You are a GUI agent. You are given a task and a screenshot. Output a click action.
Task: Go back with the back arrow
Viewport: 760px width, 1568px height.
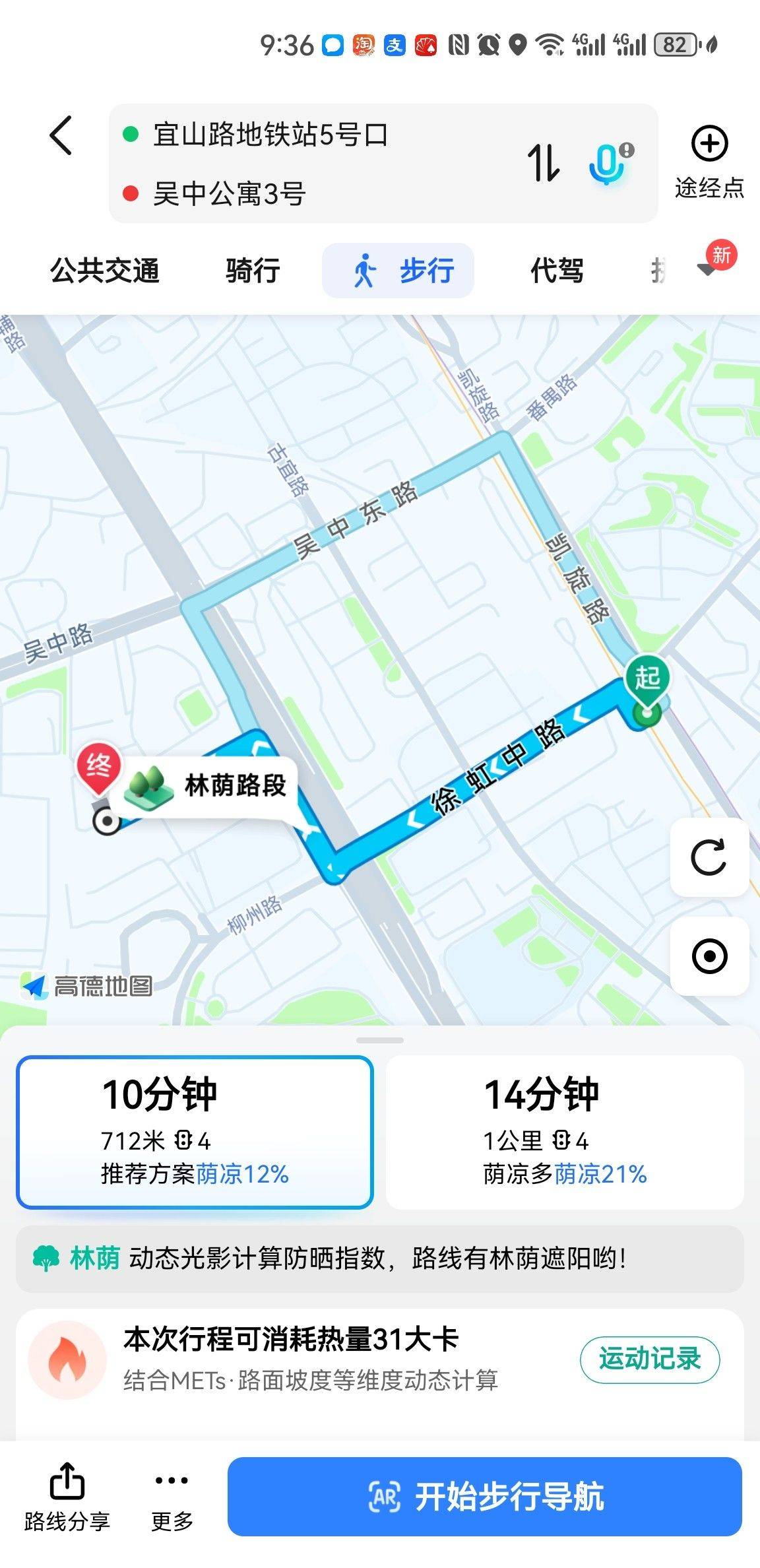tap(61, 135)
